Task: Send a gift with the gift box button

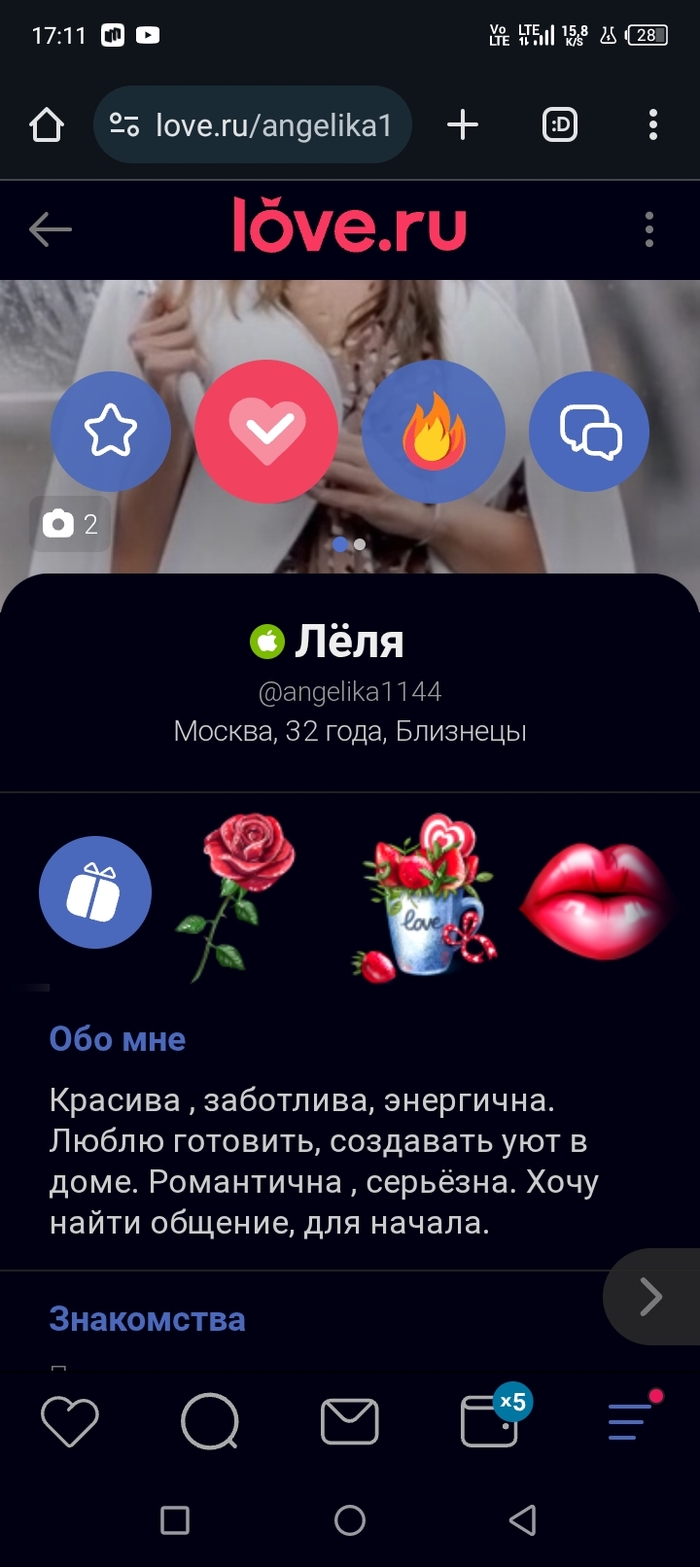Action: coord(95,892)
